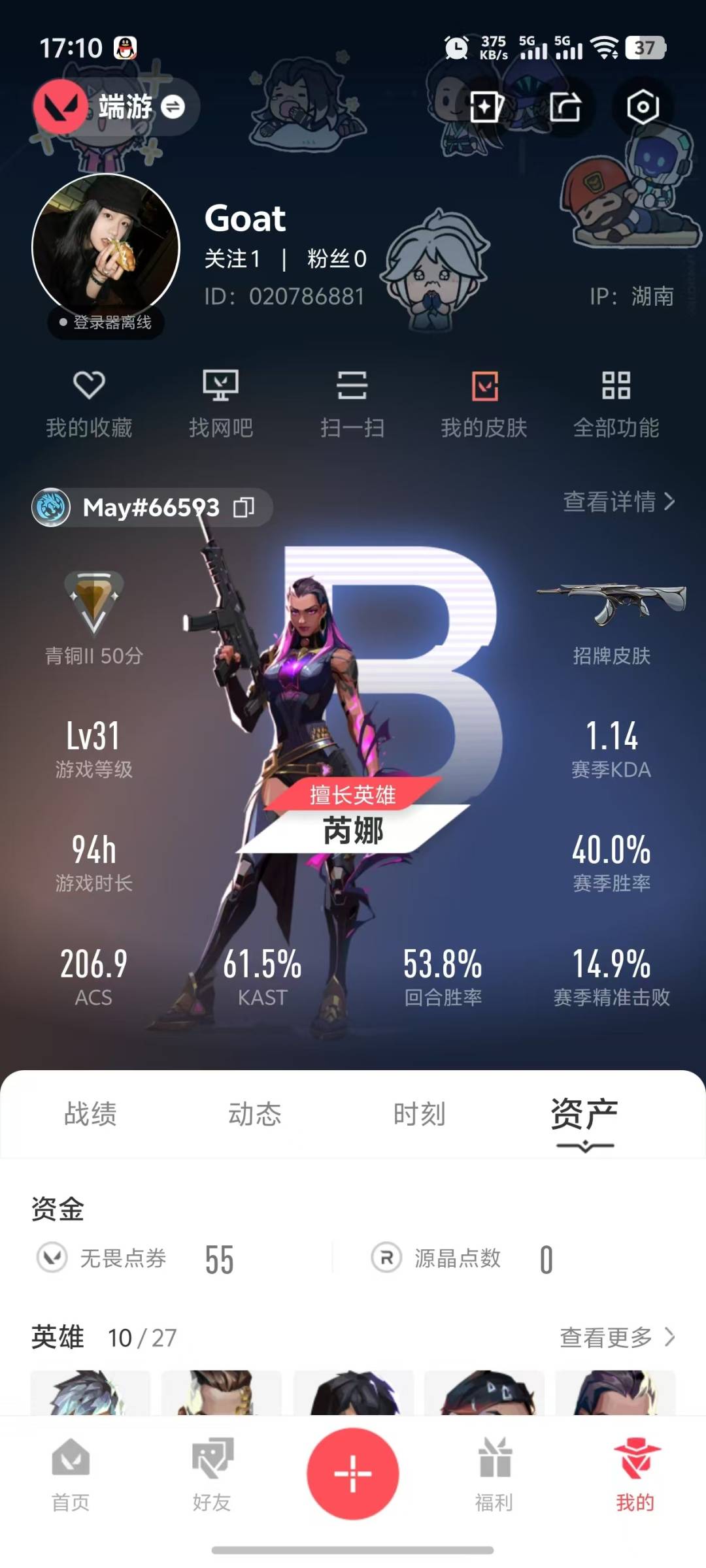Viewport: 706px width, 1568px height.
Task: Tap the red plus create button
Action: click(x=353, y=1474)
